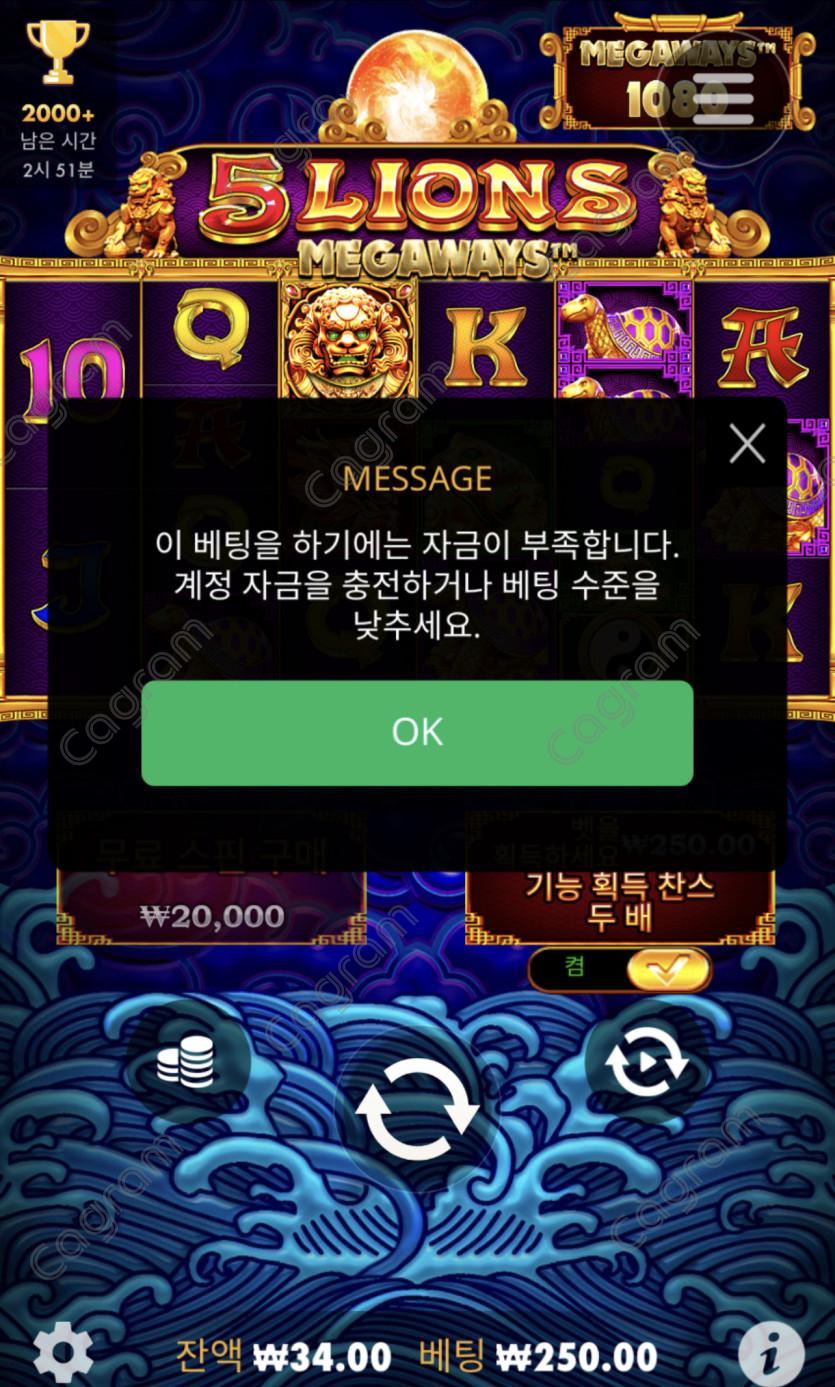The width and height of the screenshot is (835, 1387).
Task: Spin the reels
Action: tap(418, 1109)
